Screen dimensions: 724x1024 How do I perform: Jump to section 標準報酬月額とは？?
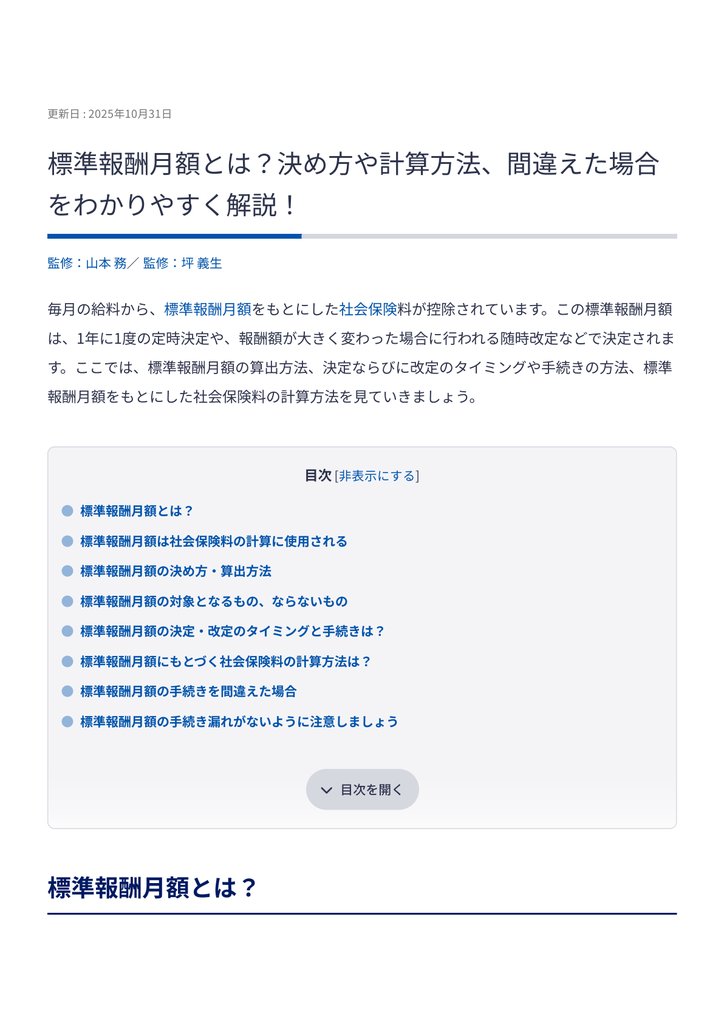pos(137,511)
